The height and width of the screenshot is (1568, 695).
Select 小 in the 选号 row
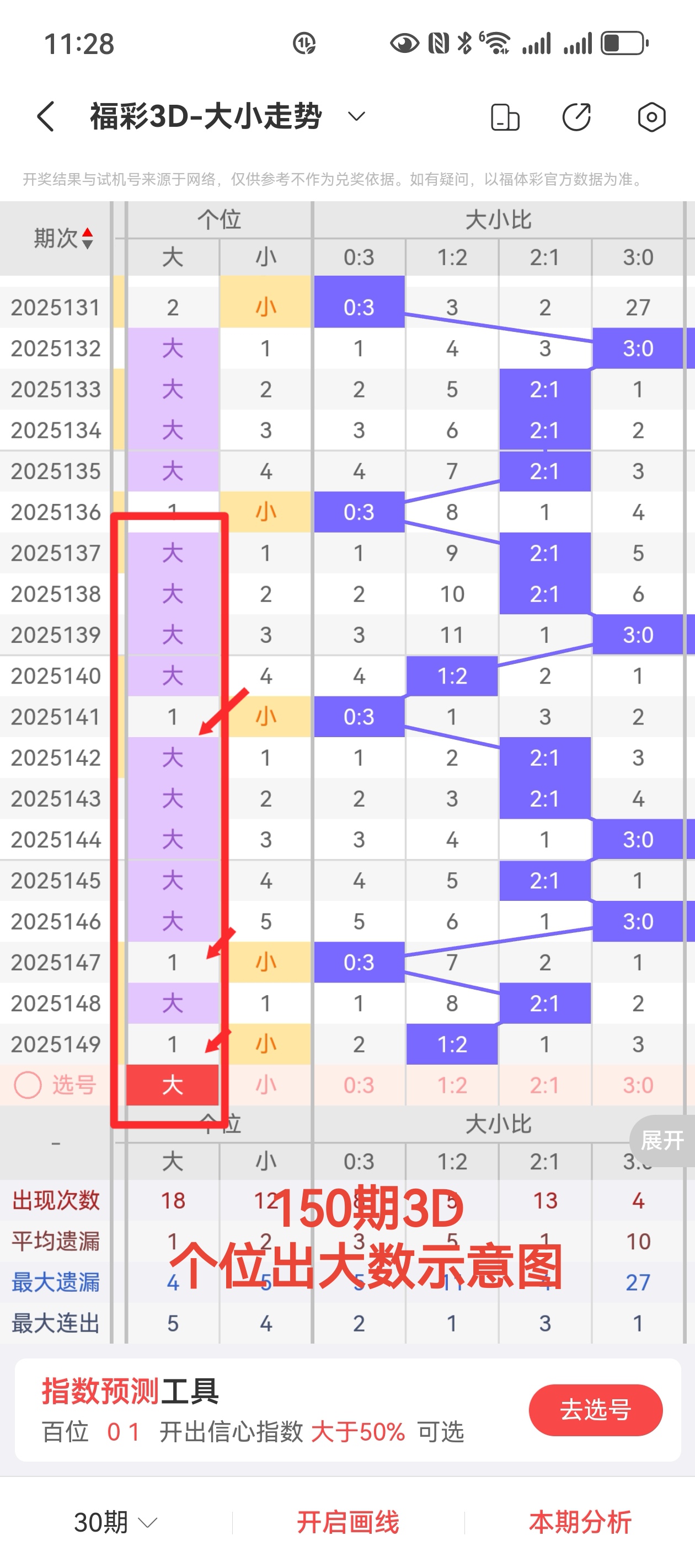[x=265, y=1084]
